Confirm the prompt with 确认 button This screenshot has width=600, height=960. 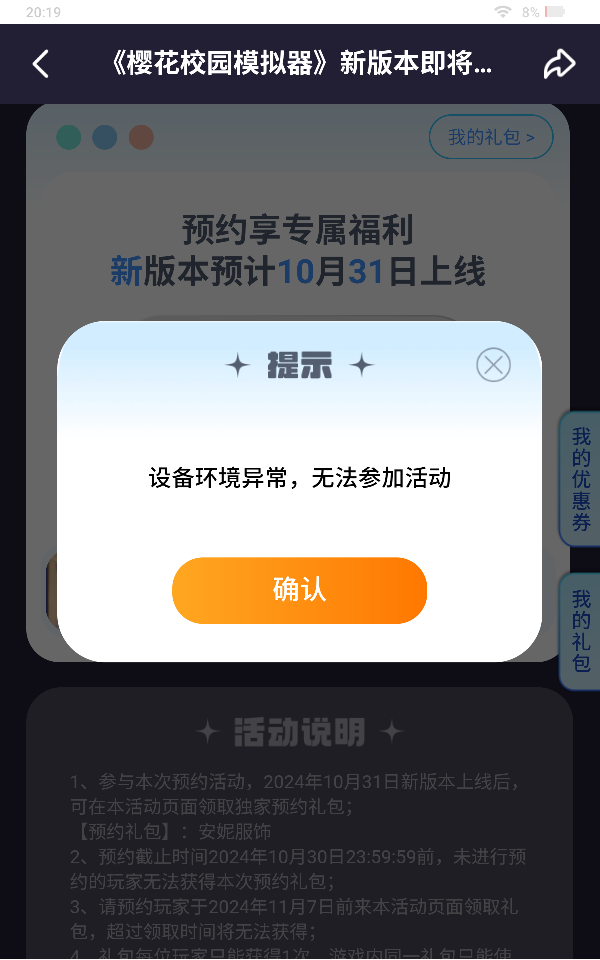click(299, 590)
